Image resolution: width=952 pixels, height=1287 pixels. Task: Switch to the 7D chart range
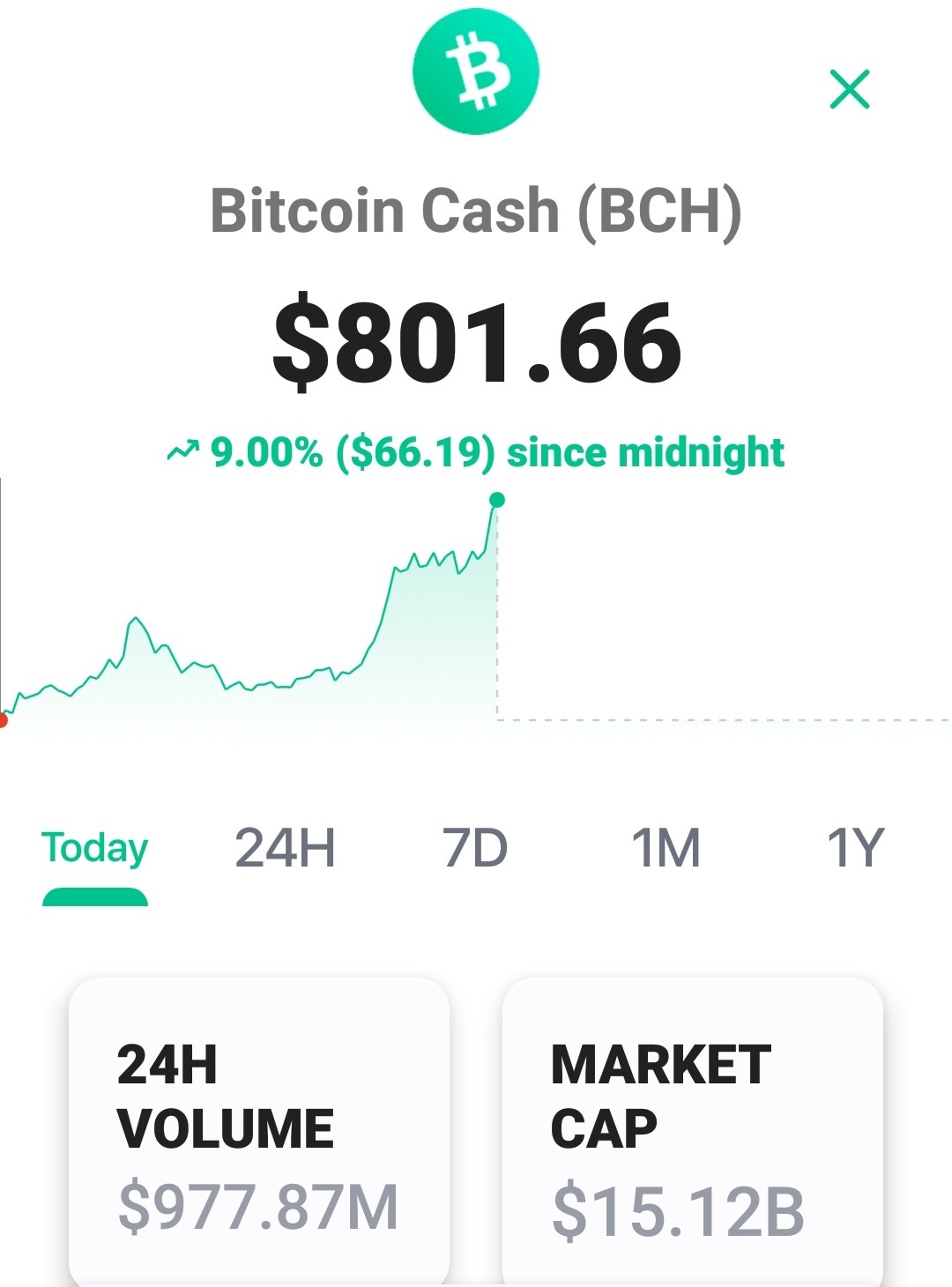pos(475,848)
